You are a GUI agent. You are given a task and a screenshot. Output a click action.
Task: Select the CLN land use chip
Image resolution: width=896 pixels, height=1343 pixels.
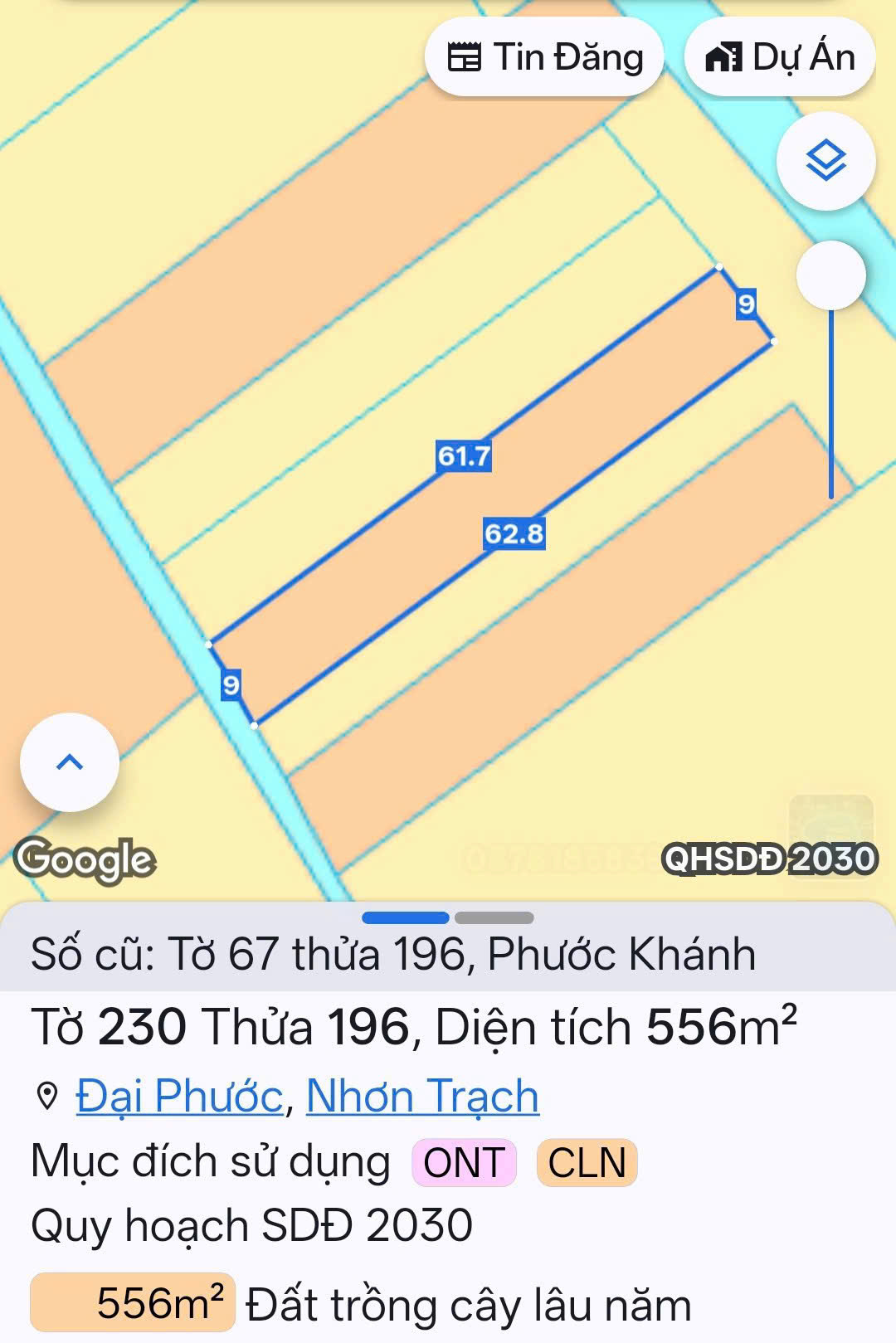point(587,1162)
